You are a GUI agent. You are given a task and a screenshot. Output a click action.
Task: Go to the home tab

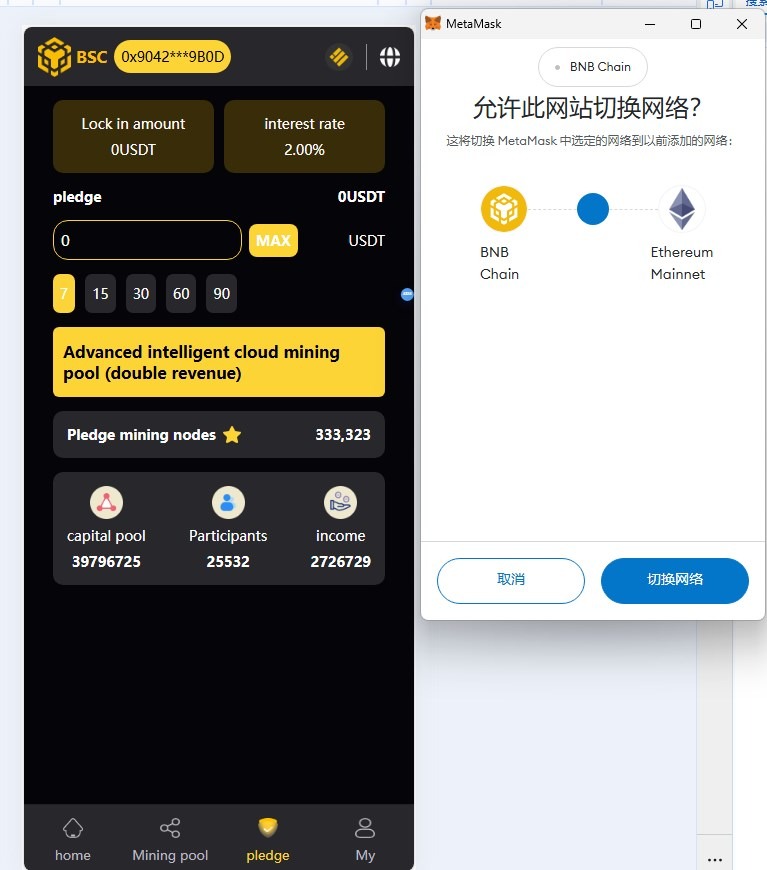pyautogui.click(x=73, y=840)
